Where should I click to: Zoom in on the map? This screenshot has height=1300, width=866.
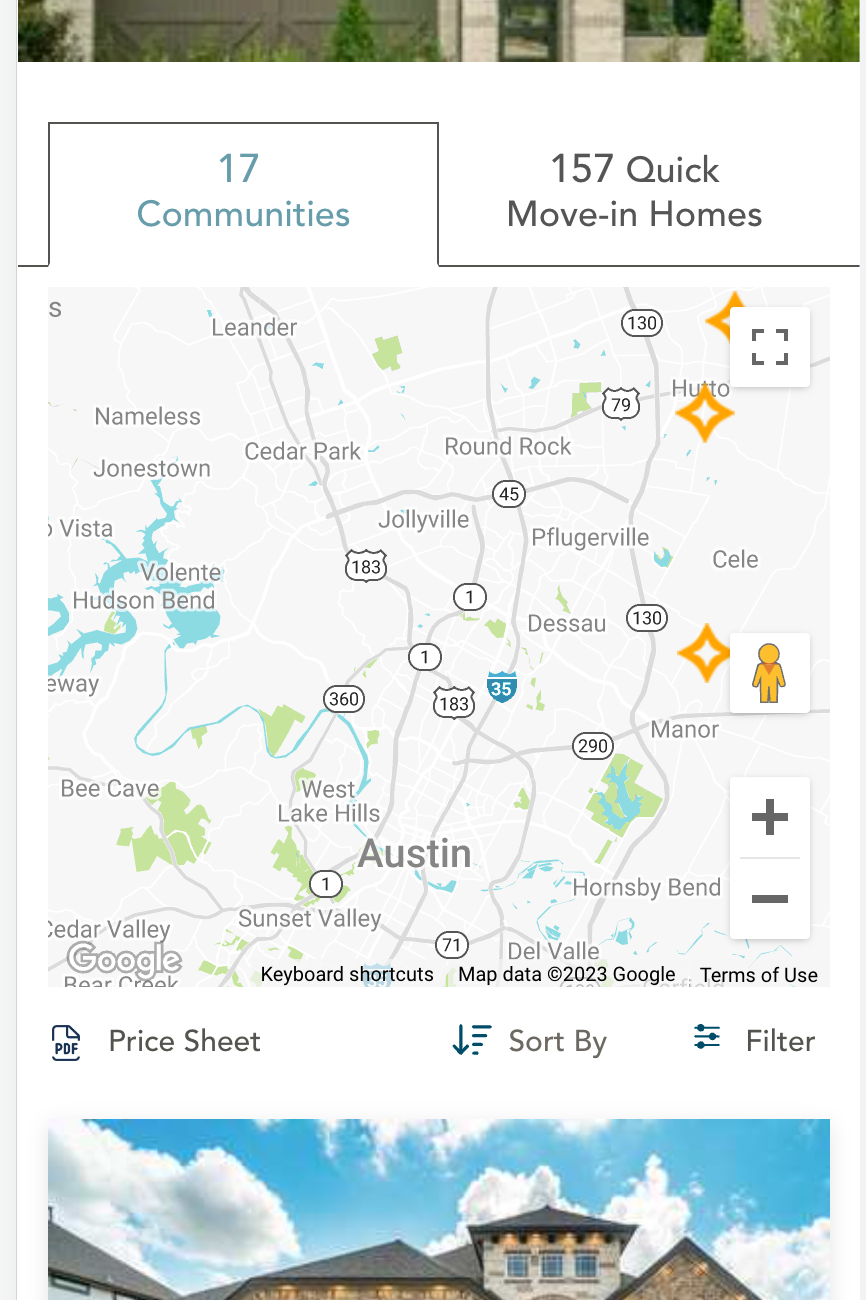click(769, 818)
